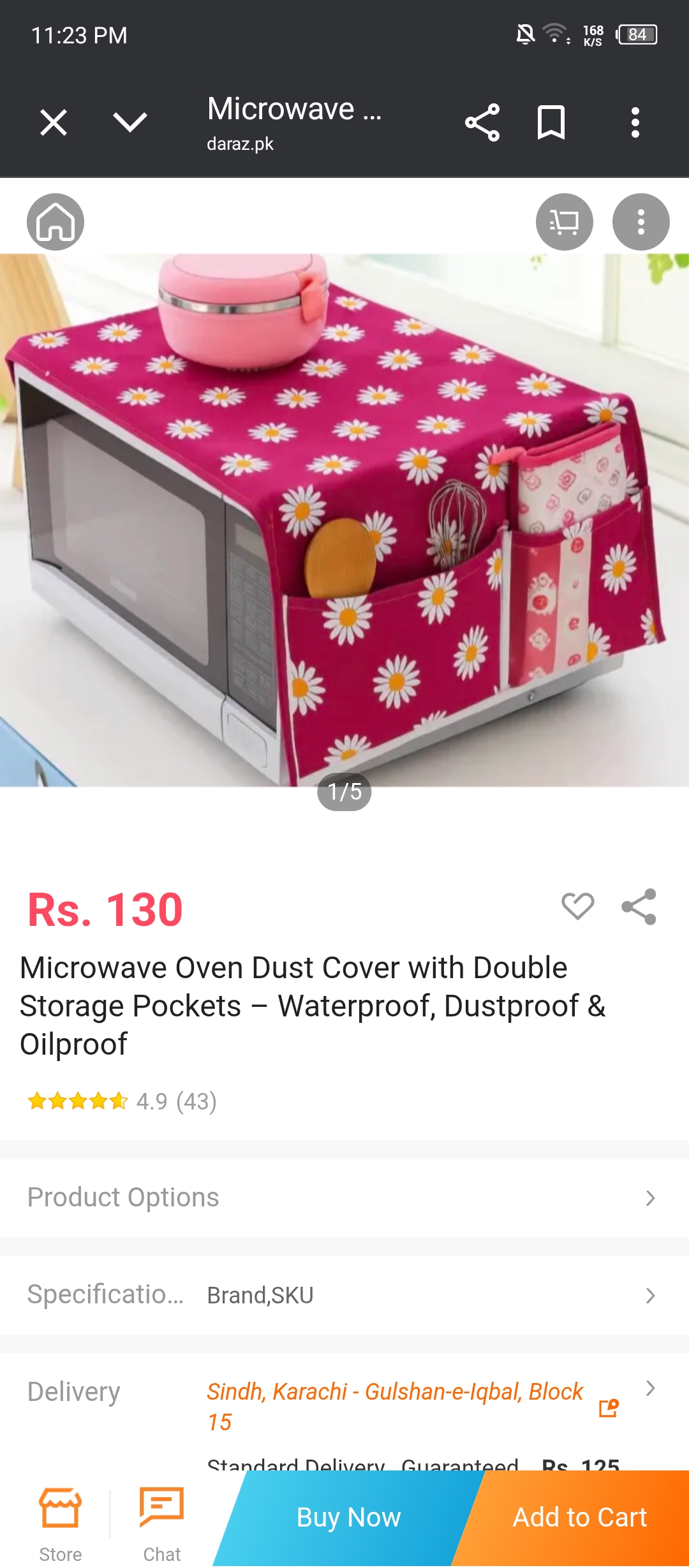The height and width of the screenshot is (1568, 689).
Task: Go to Daraz home via house icon
Action: coord(56,222)
